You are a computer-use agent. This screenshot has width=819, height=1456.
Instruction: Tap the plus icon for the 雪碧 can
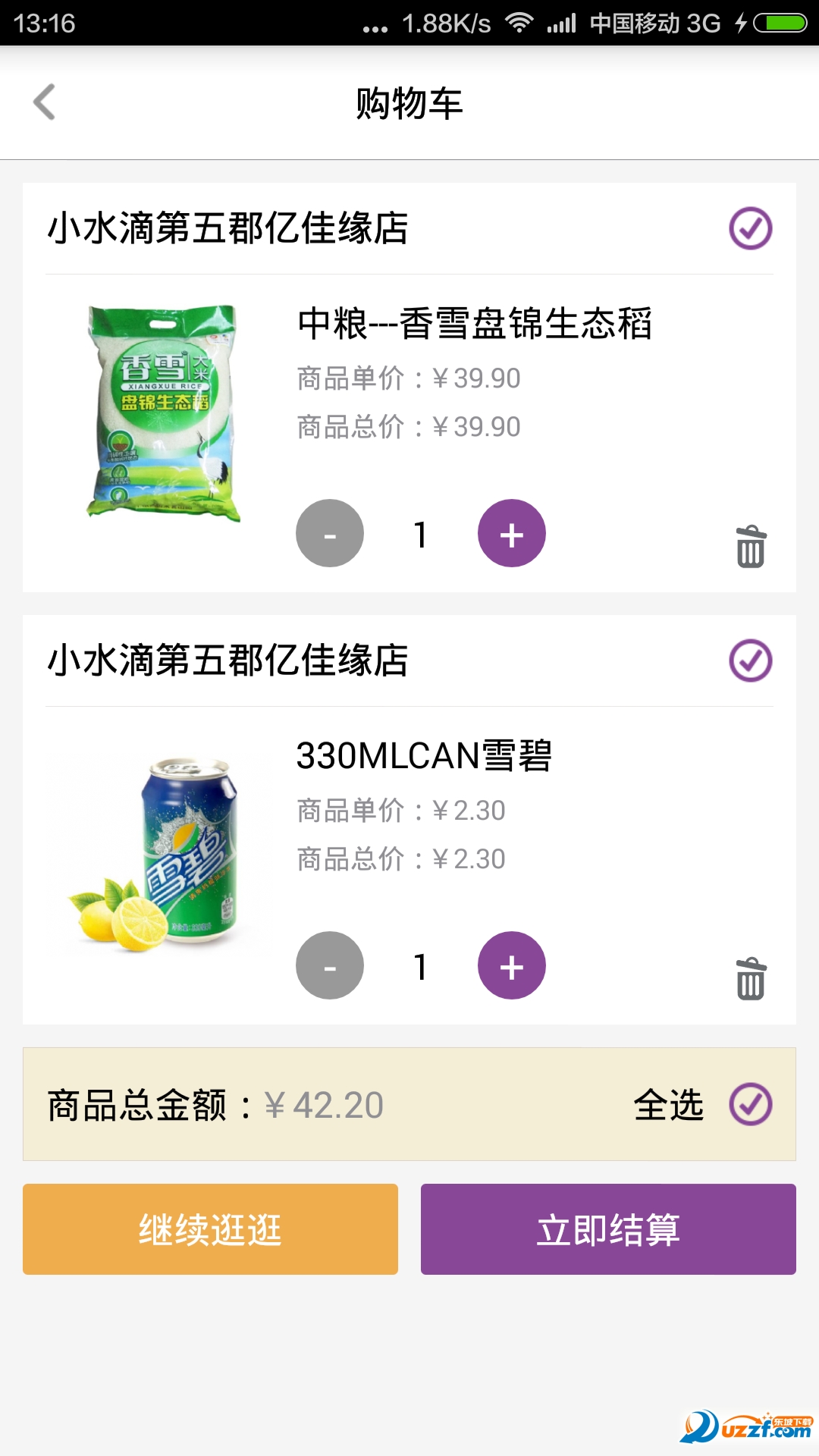511,965
